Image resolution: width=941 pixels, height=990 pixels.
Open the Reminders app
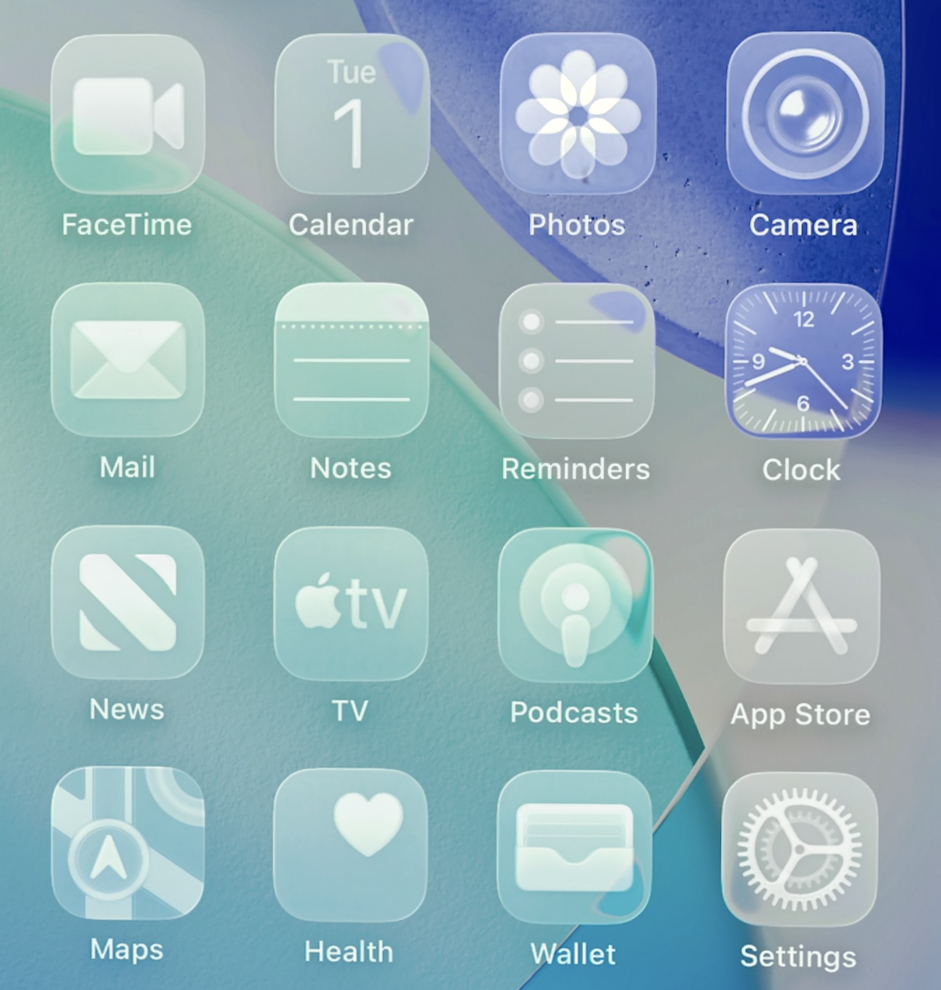(x=577, y=360)
